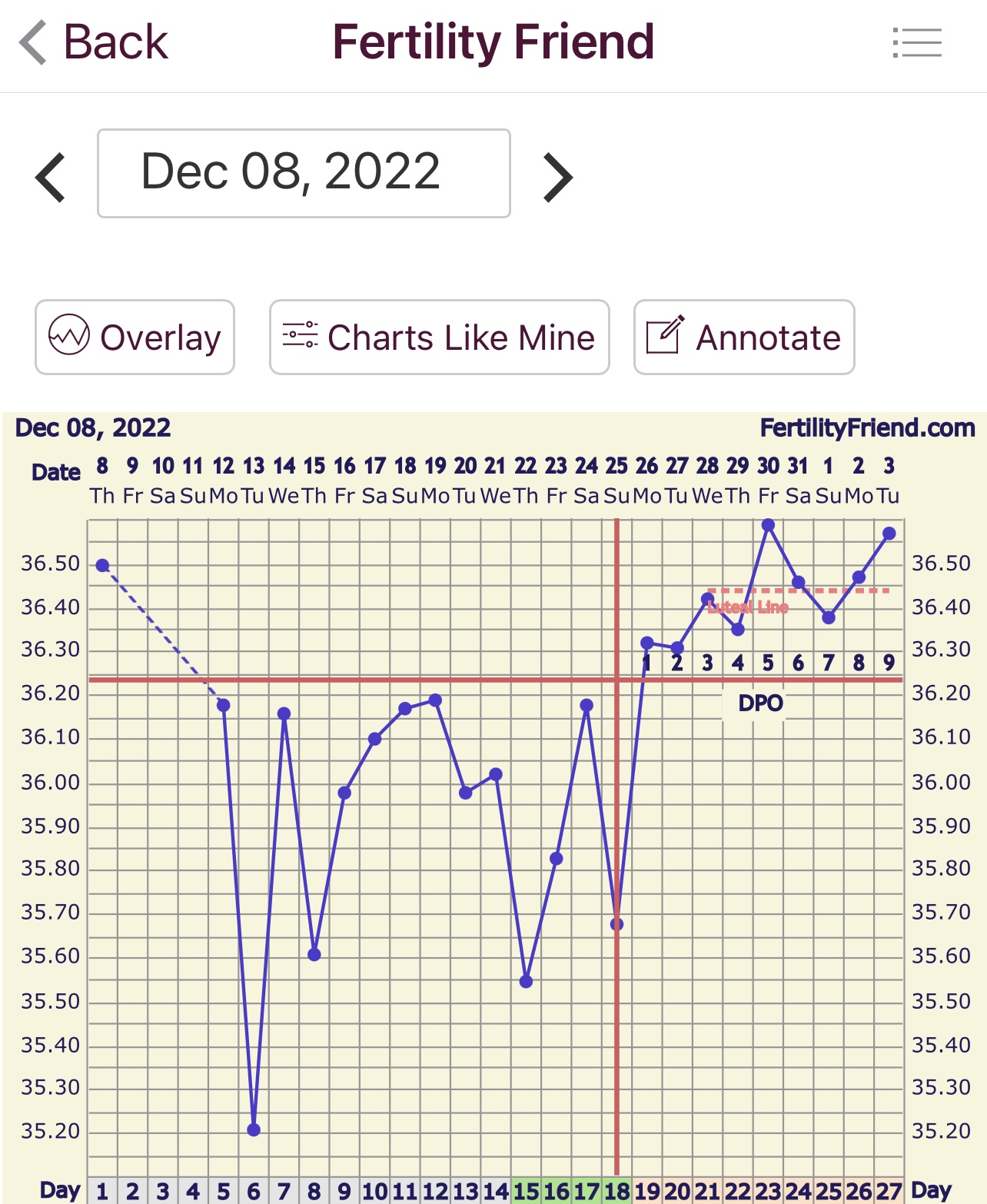This screenshot has height=1204, width=987.
Task: Go to the previous chart date
Action: [x=51, y=177]
